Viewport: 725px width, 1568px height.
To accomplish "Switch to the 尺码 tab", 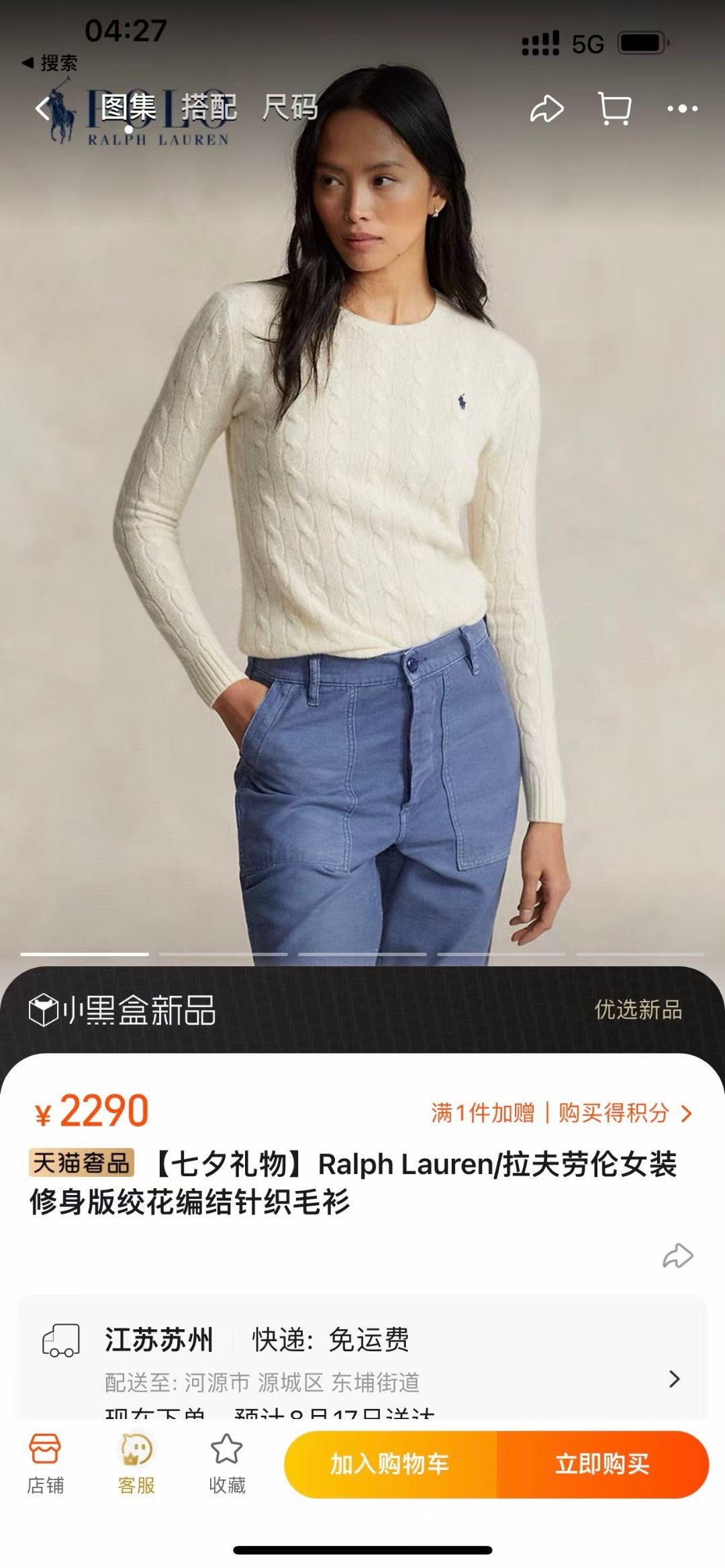I will pos(290,107).
